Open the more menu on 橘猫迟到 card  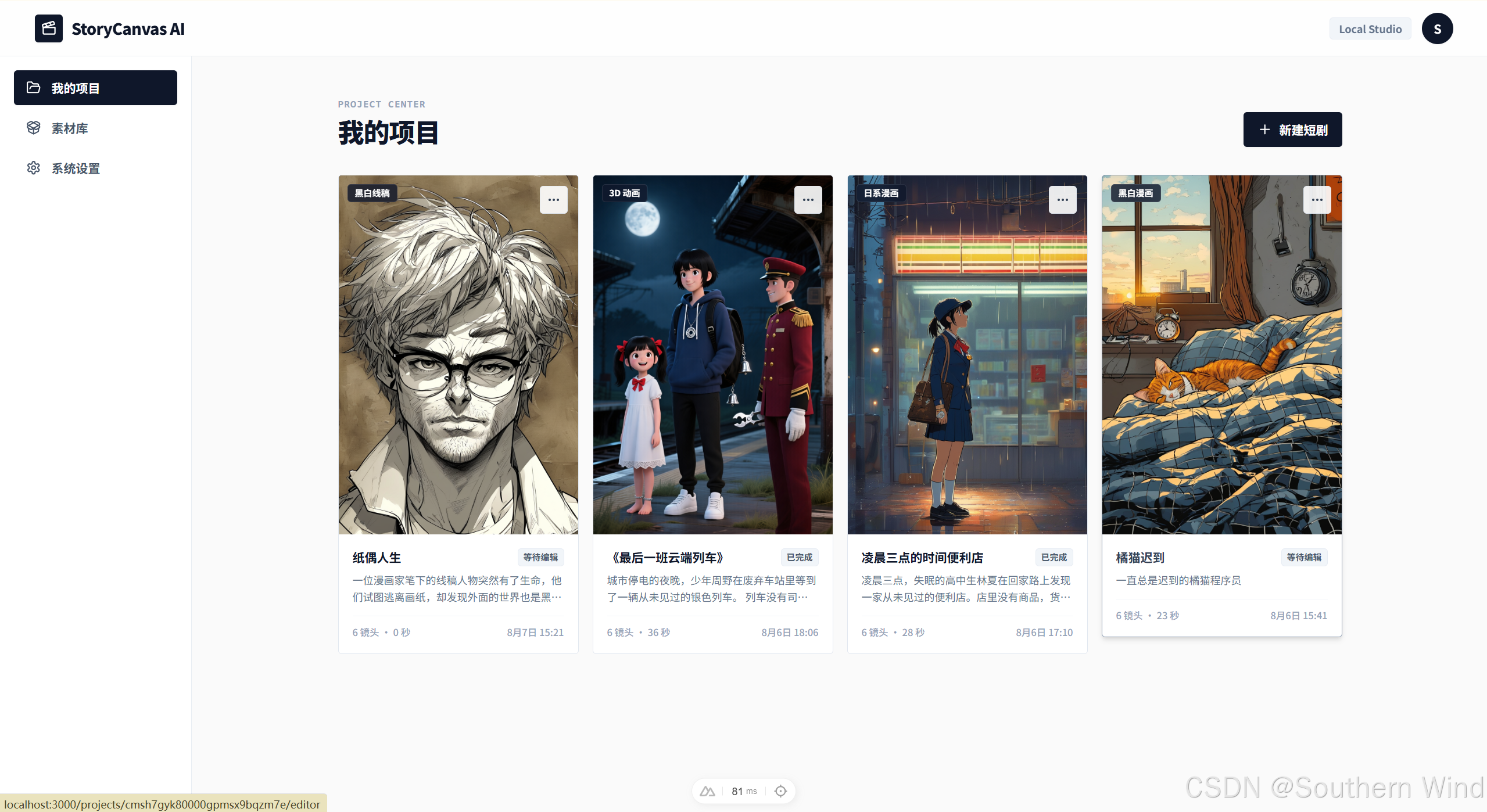[1317, 200]
